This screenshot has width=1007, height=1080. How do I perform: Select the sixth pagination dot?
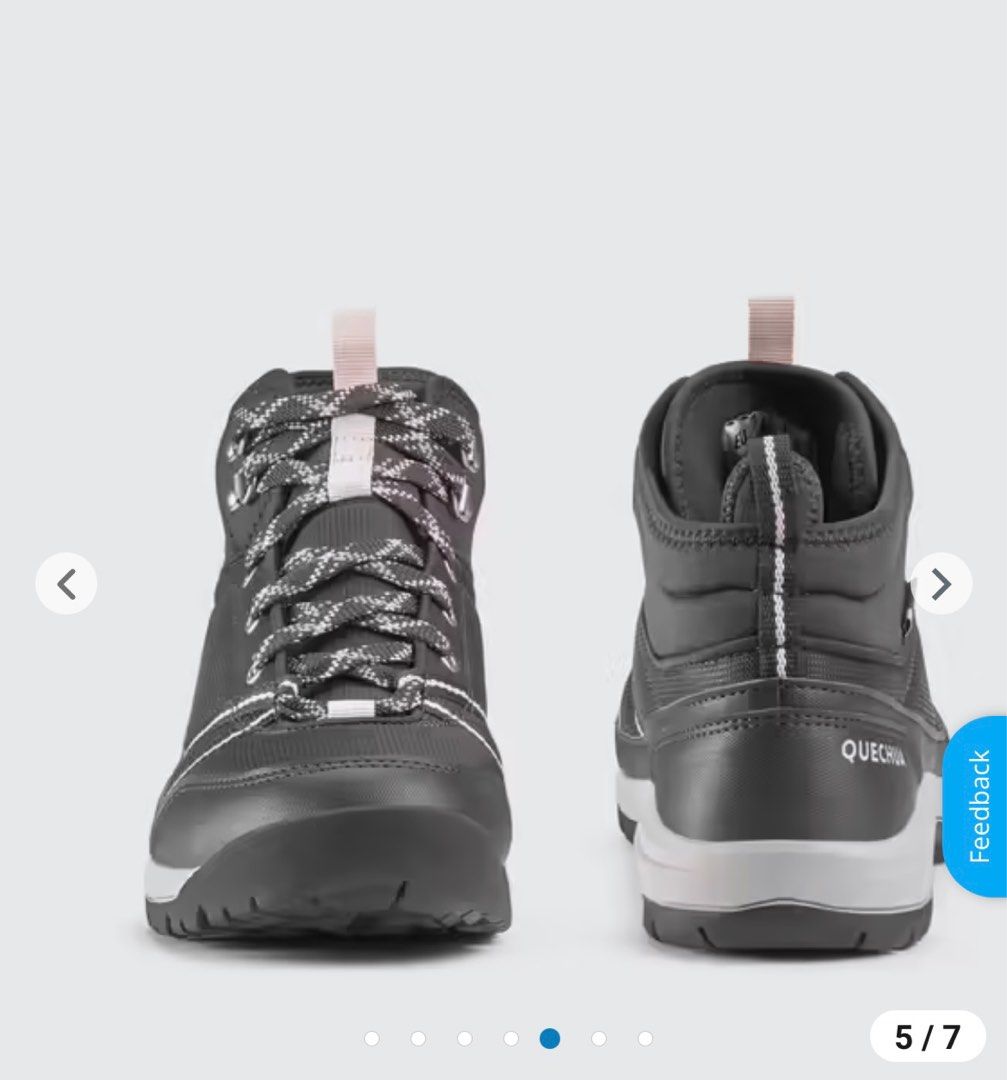tap(597, 1038)
